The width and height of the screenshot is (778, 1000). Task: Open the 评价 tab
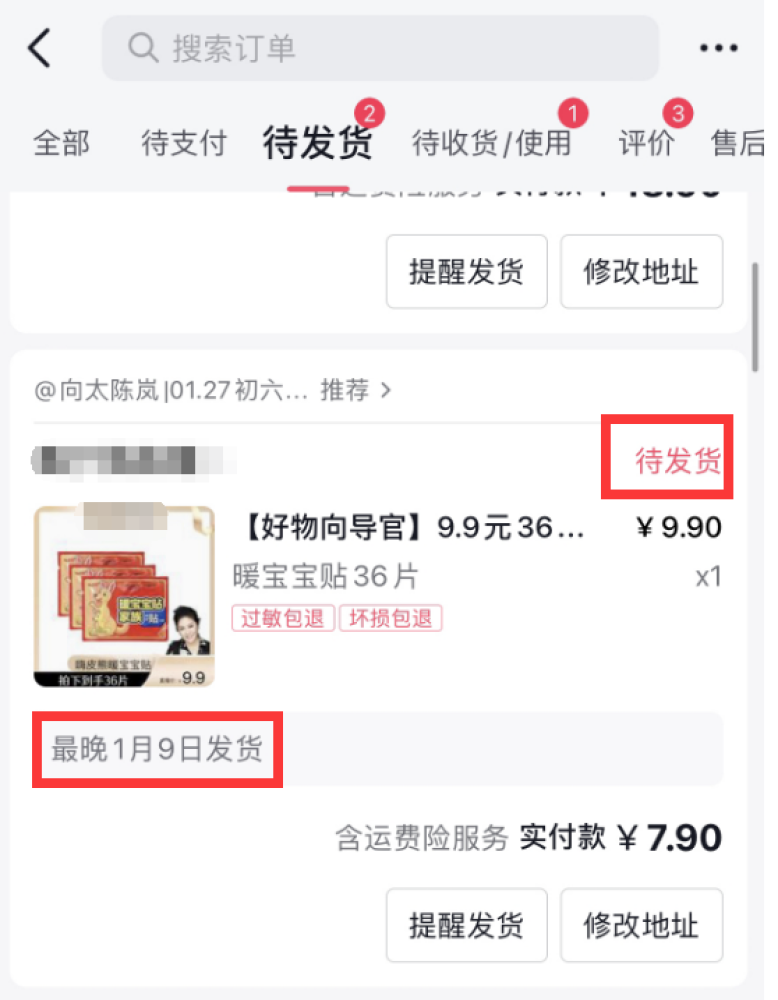646,143
